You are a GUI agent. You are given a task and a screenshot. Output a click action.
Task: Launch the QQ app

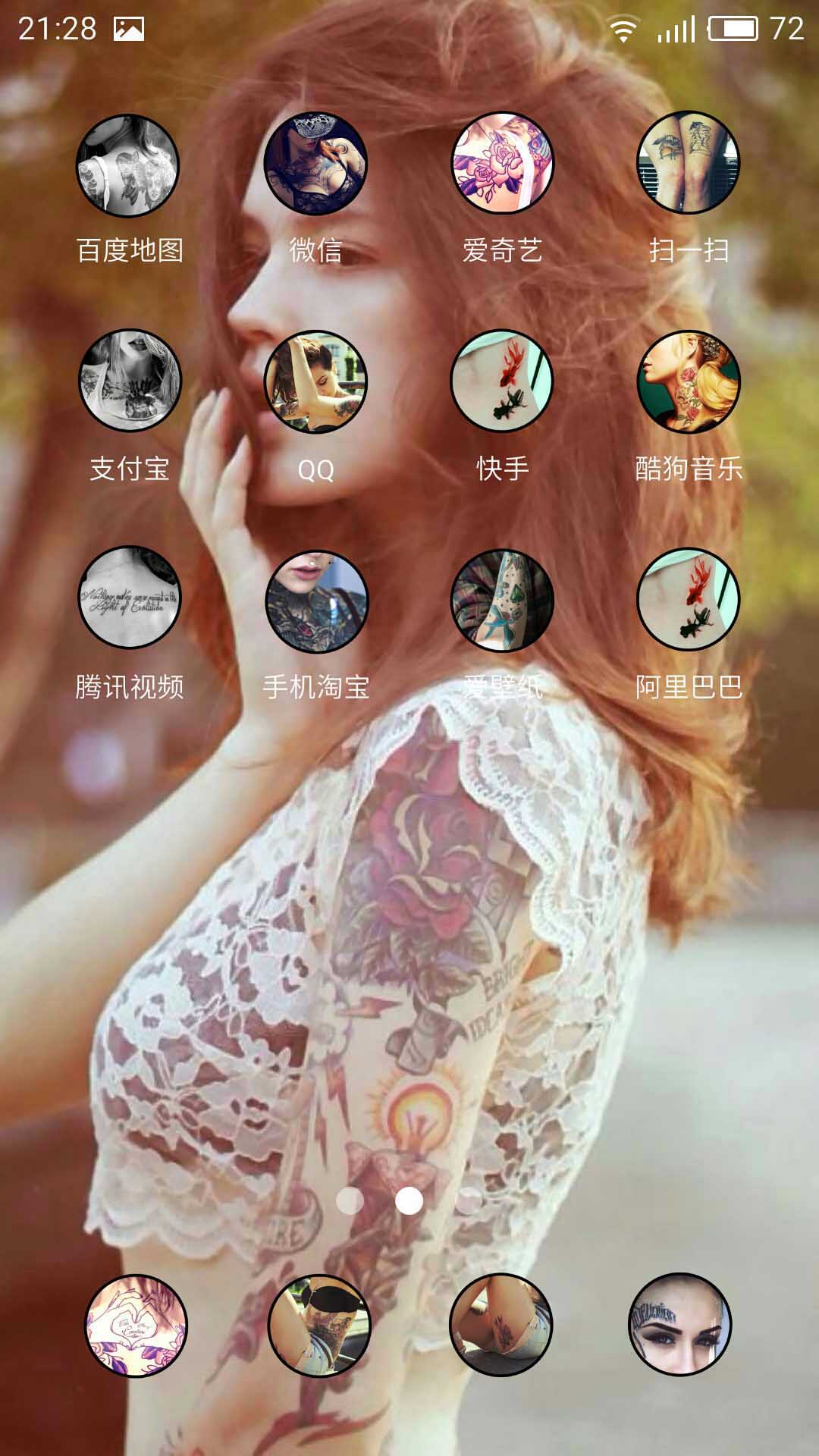point(315,381)
